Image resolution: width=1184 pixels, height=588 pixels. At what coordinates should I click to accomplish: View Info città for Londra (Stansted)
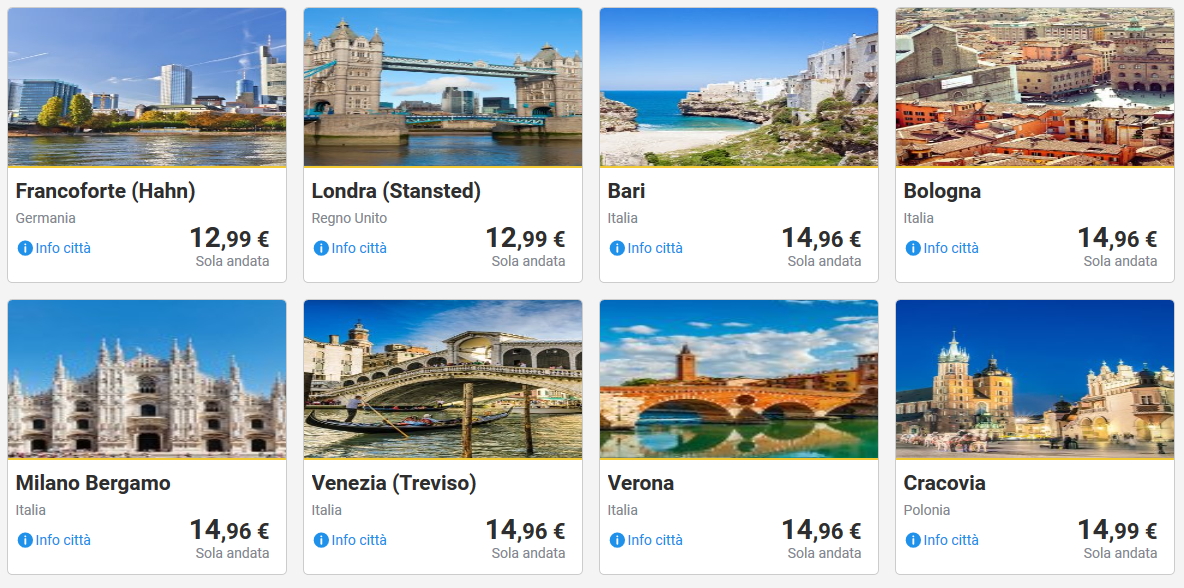(351, 248)
